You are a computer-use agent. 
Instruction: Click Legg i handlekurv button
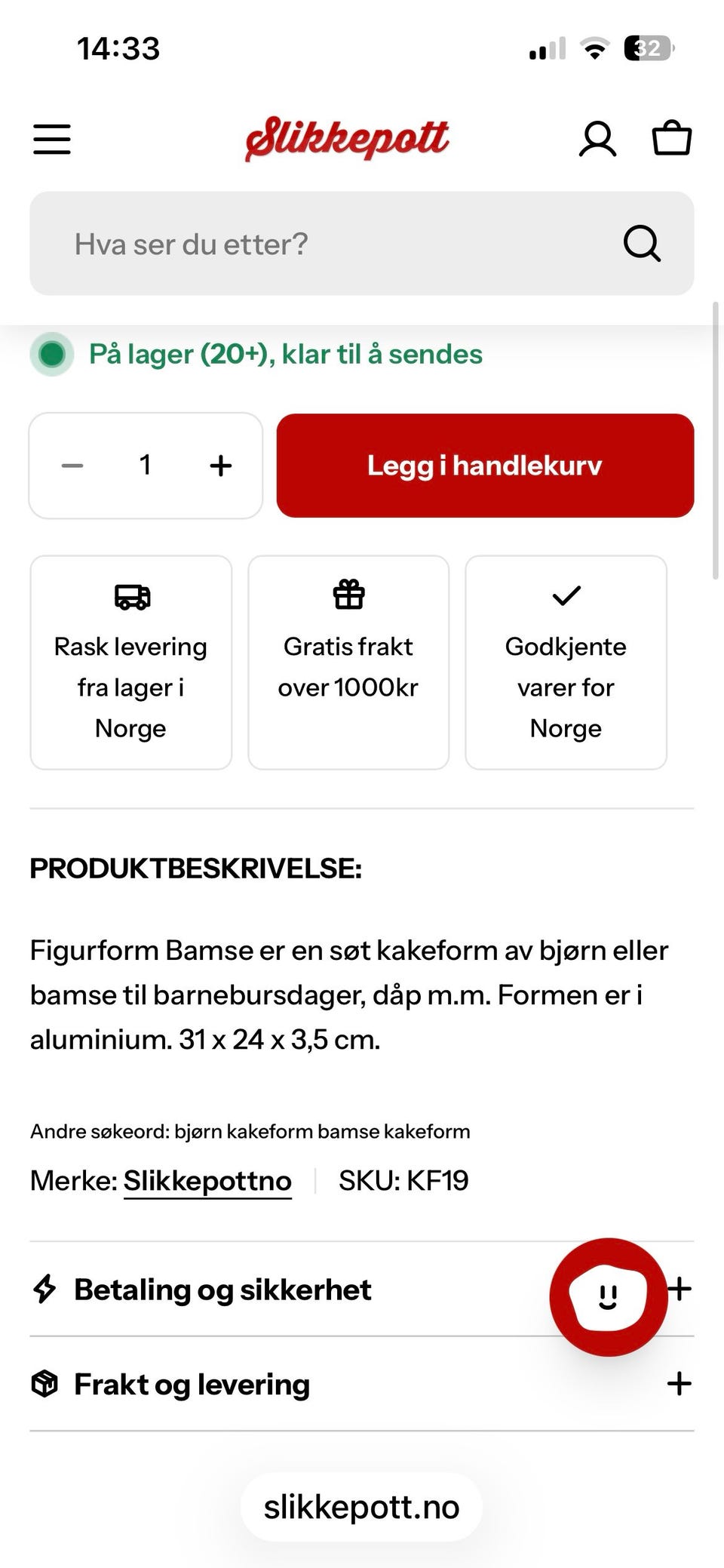pyautogui.click(x=484, y=466)
